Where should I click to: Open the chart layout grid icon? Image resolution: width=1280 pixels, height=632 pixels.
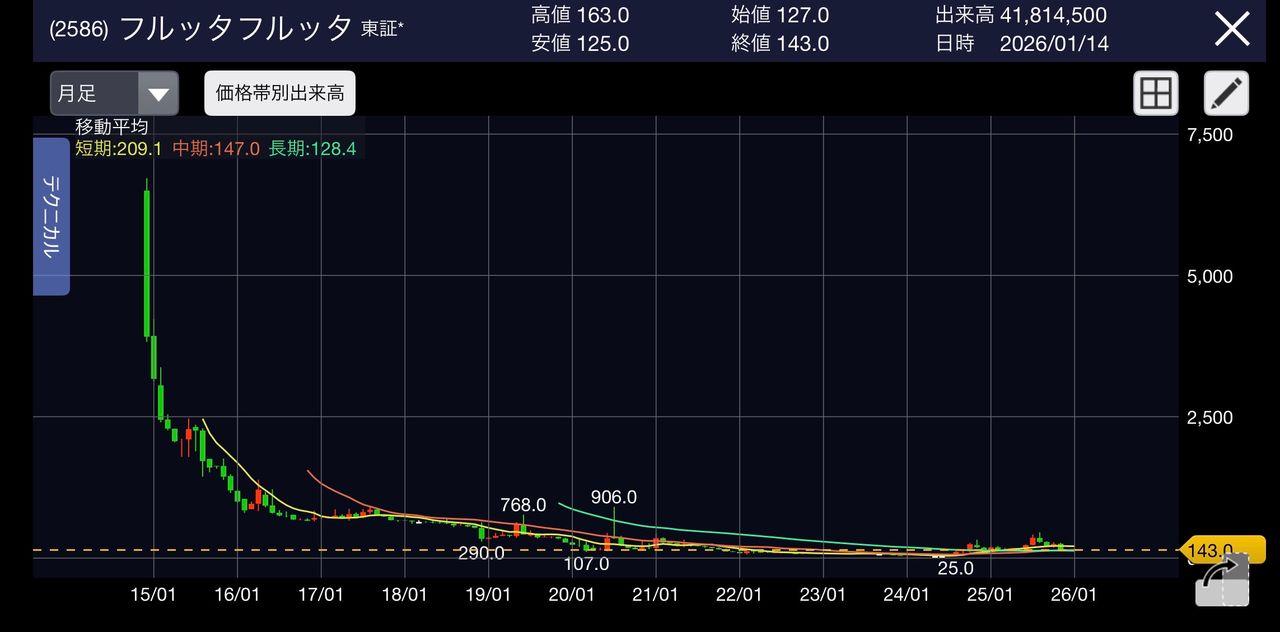[1155, 94]
